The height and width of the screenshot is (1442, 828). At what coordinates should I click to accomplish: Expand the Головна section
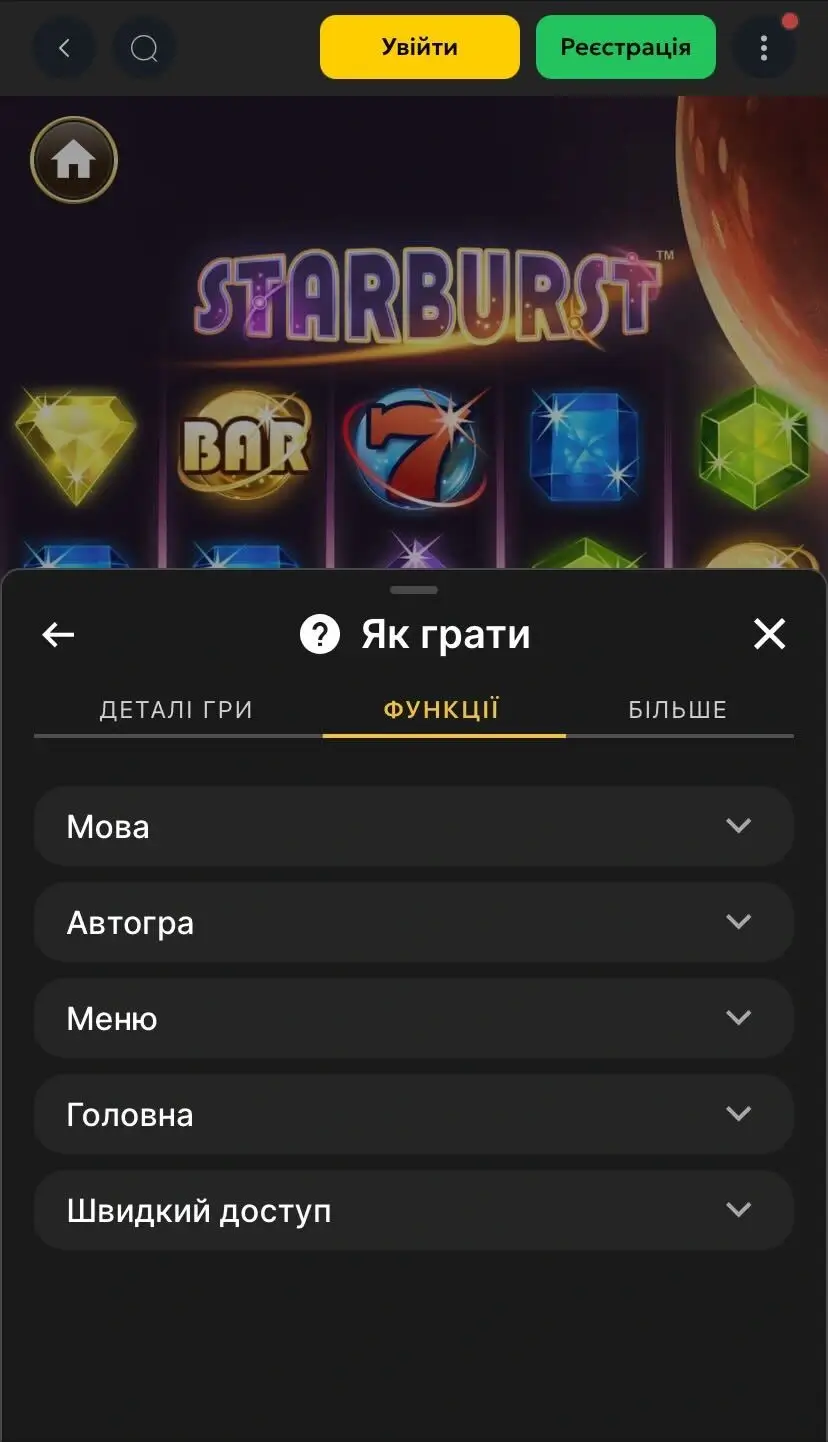[413, 1113]
